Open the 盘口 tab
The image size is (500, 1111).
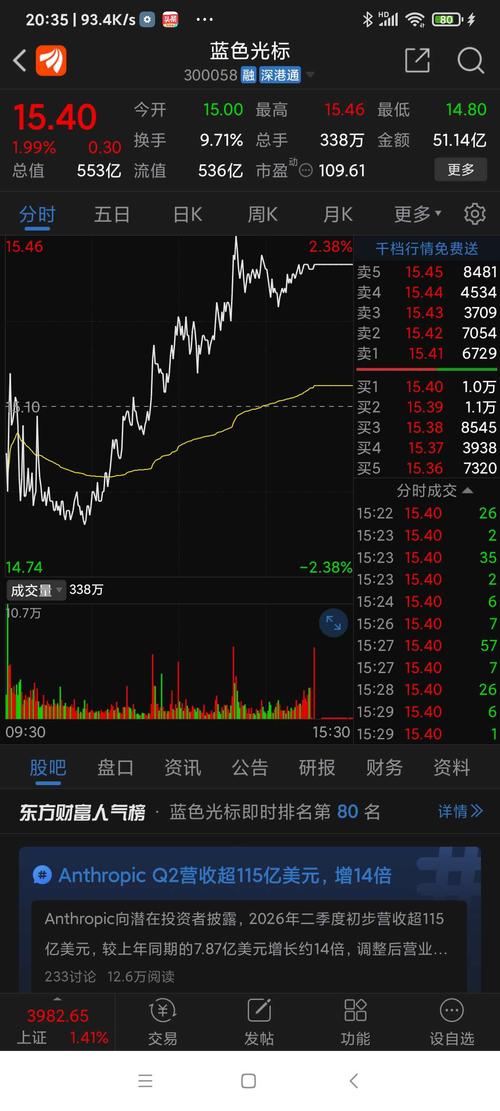point(115,767)
